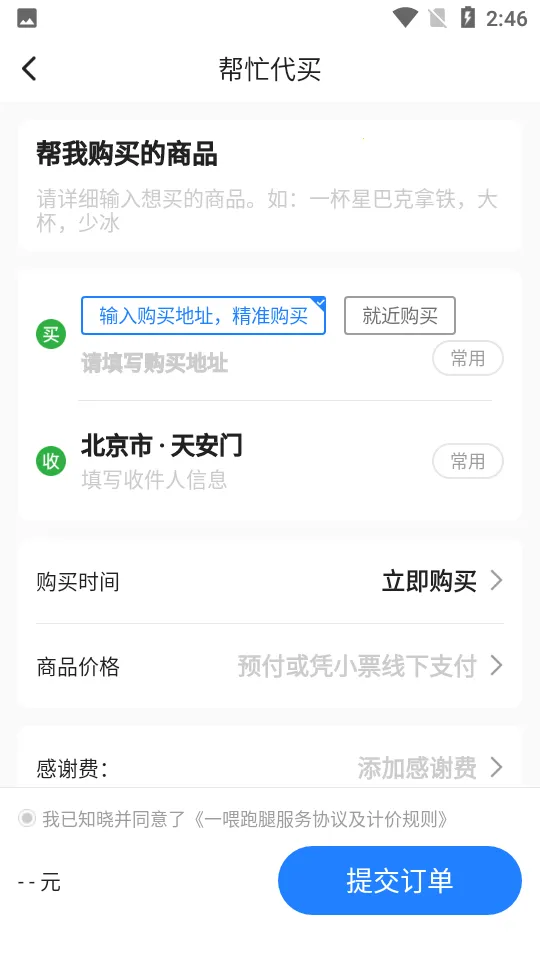This screenshot has width=540, height=960.
Task: Open the 商品价格 payment row
Action: tap(269, 666)
